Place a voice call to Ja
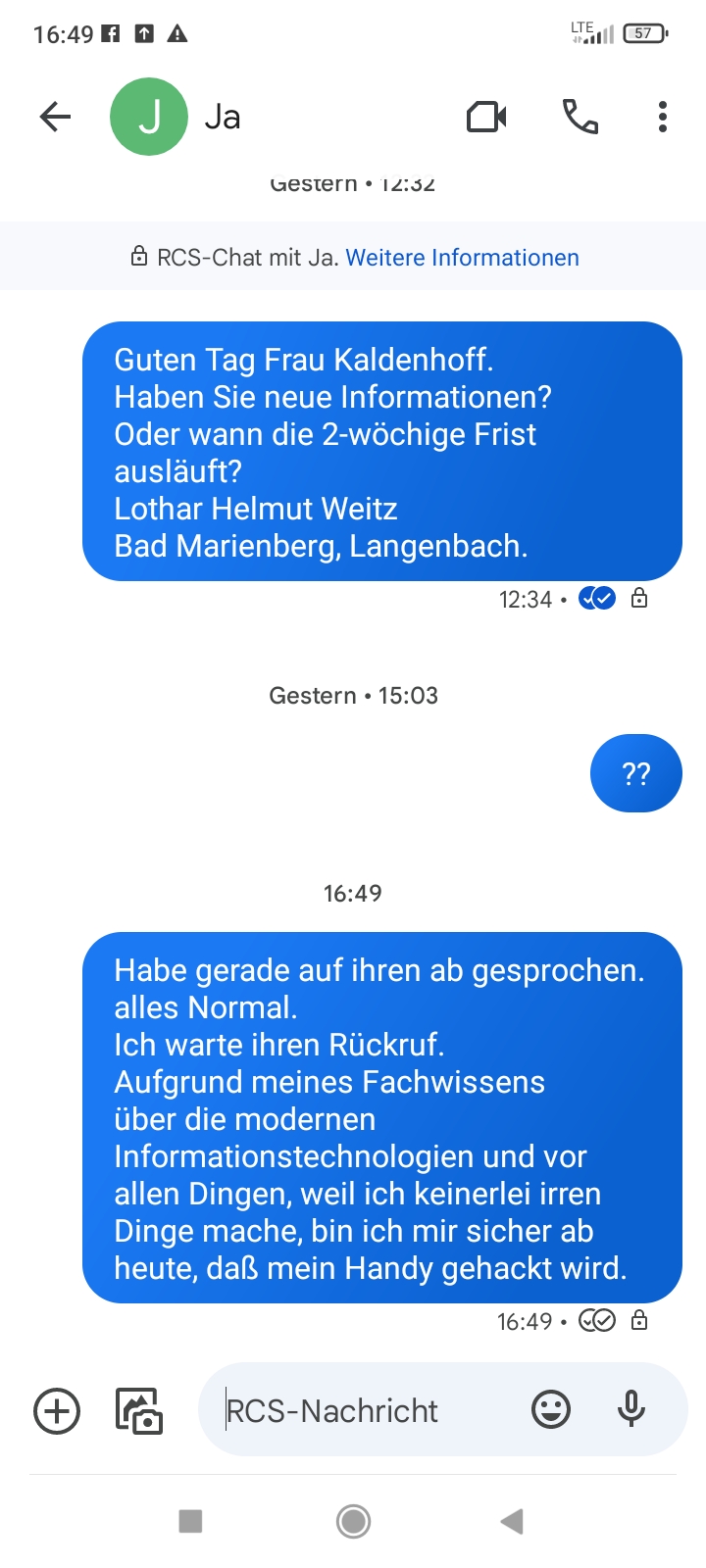This screenshot has height=1568, width=706. click(580, 118)
